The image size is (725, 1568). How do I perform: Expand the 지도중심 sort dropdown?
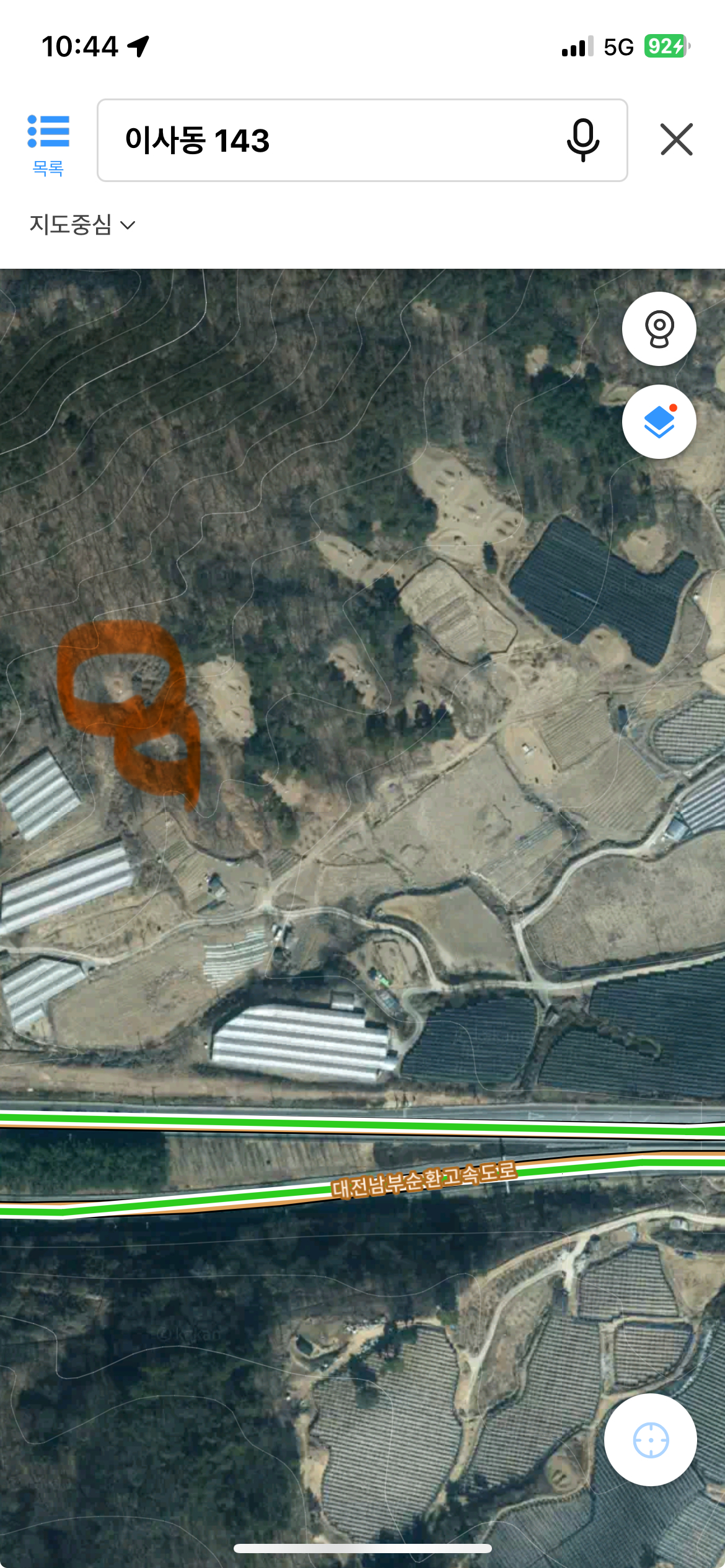coord(82,224)
